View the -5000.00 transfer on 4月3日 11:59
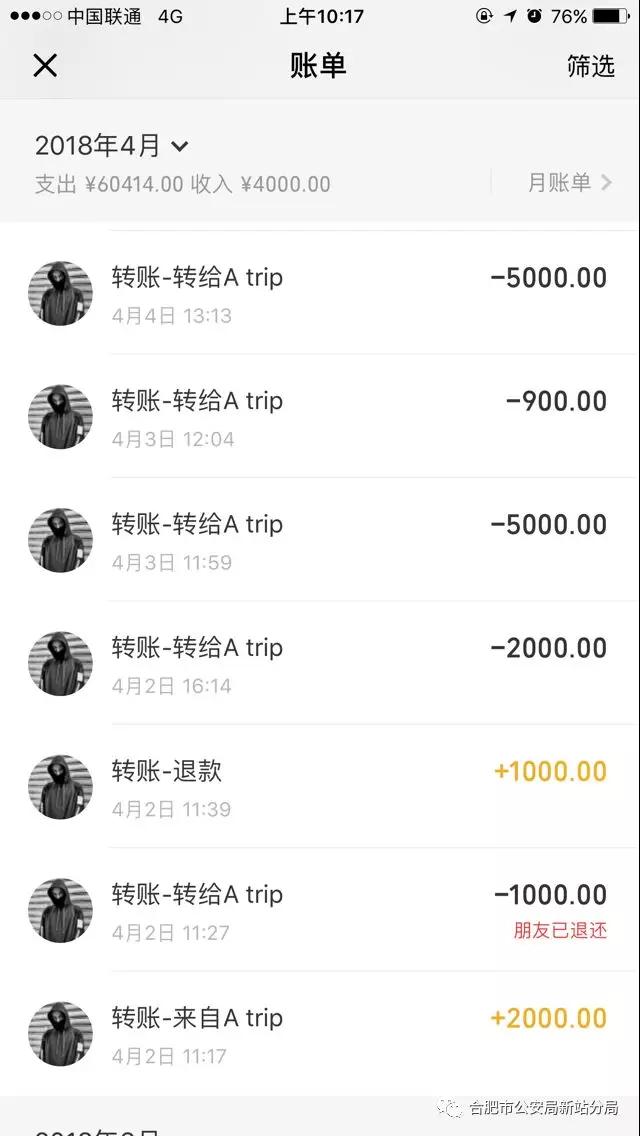The image size is (640, 1136). (320, 539)
